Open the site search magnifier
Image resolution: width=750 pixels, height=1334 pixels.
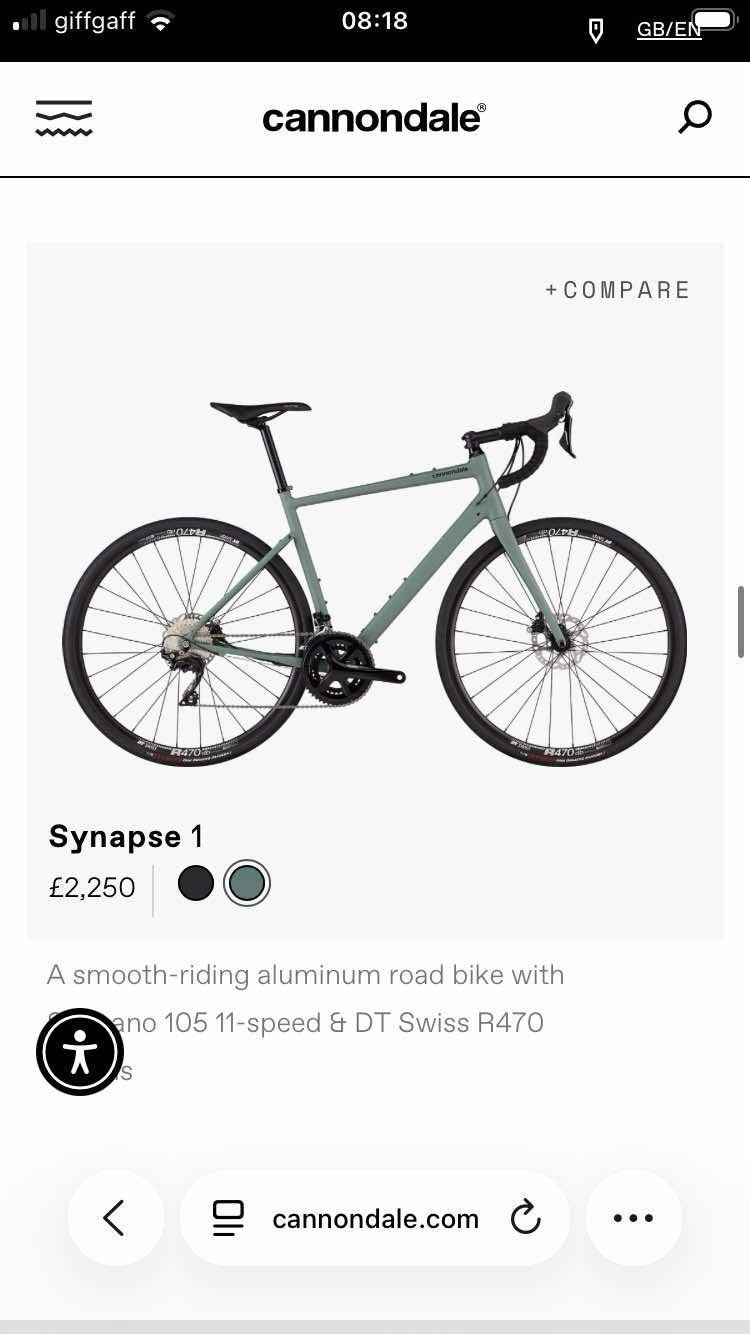point(695,117)
